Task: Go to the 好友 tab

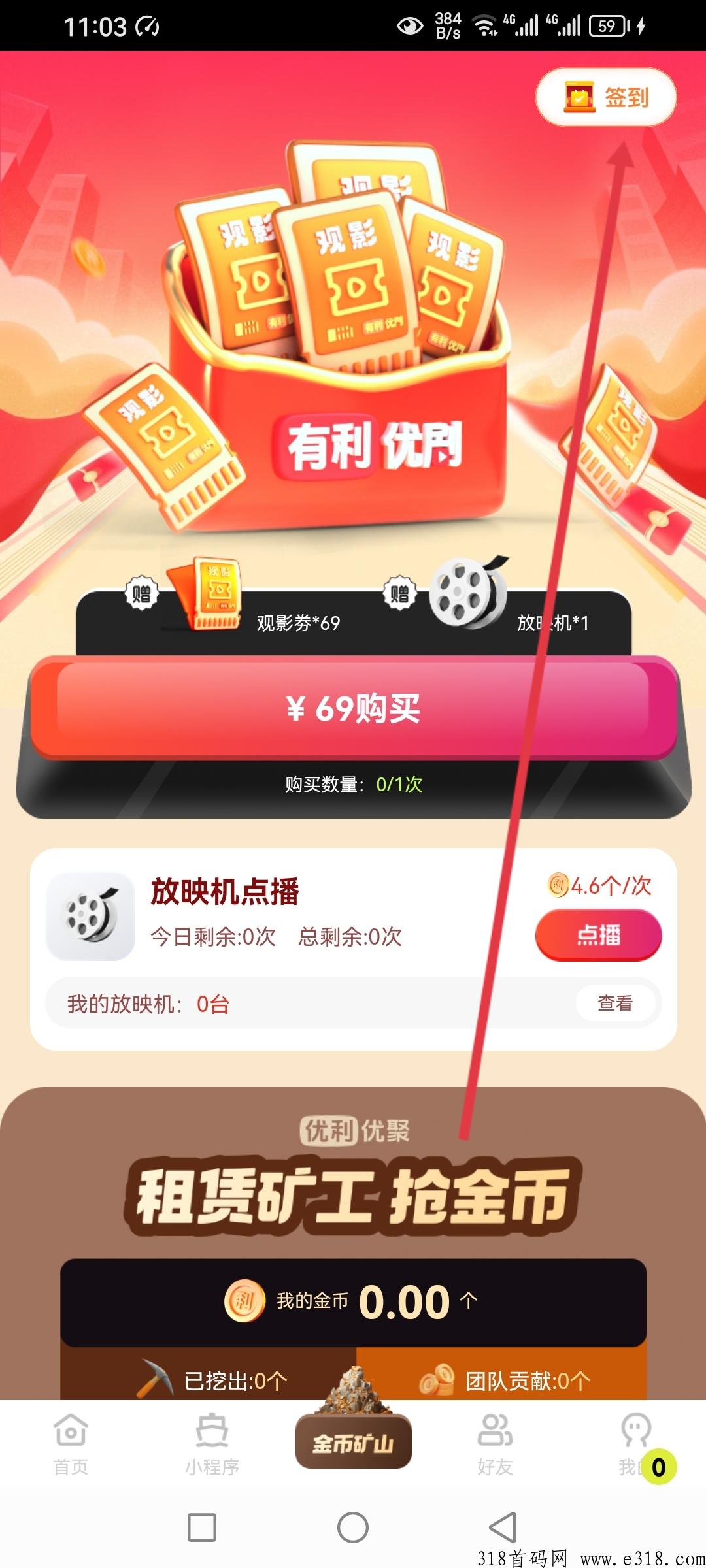Action: 495,1445
